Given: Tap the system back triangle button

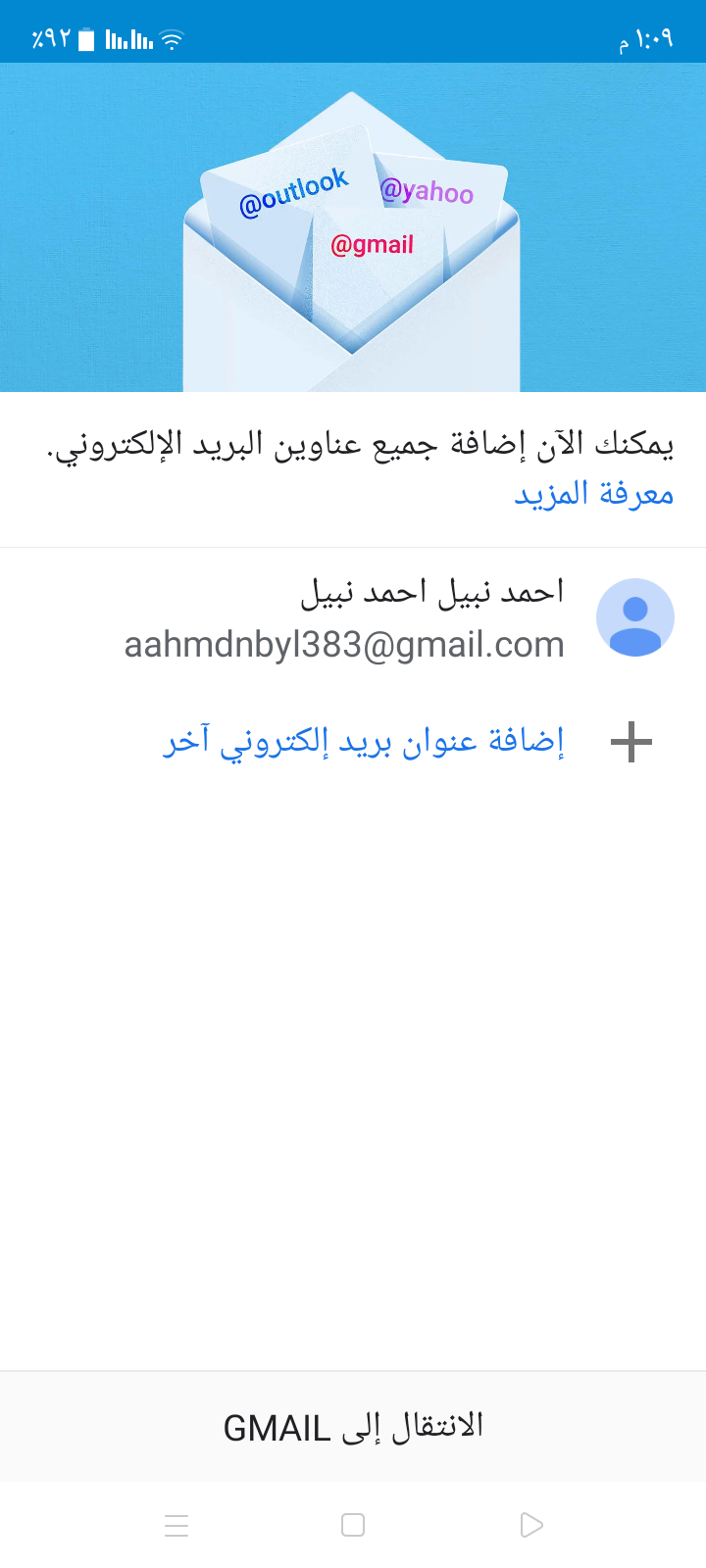Looking at the screenshot, I should tap(530, 1525).
